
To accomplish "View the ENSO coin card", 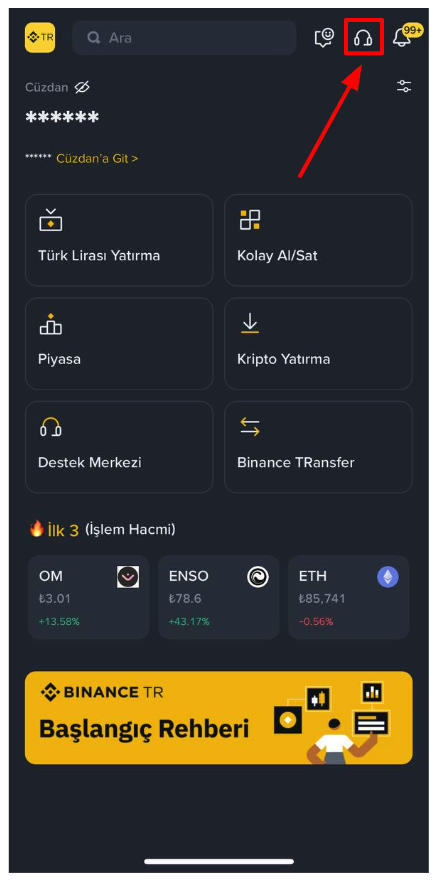I will [x=218, y=597].
